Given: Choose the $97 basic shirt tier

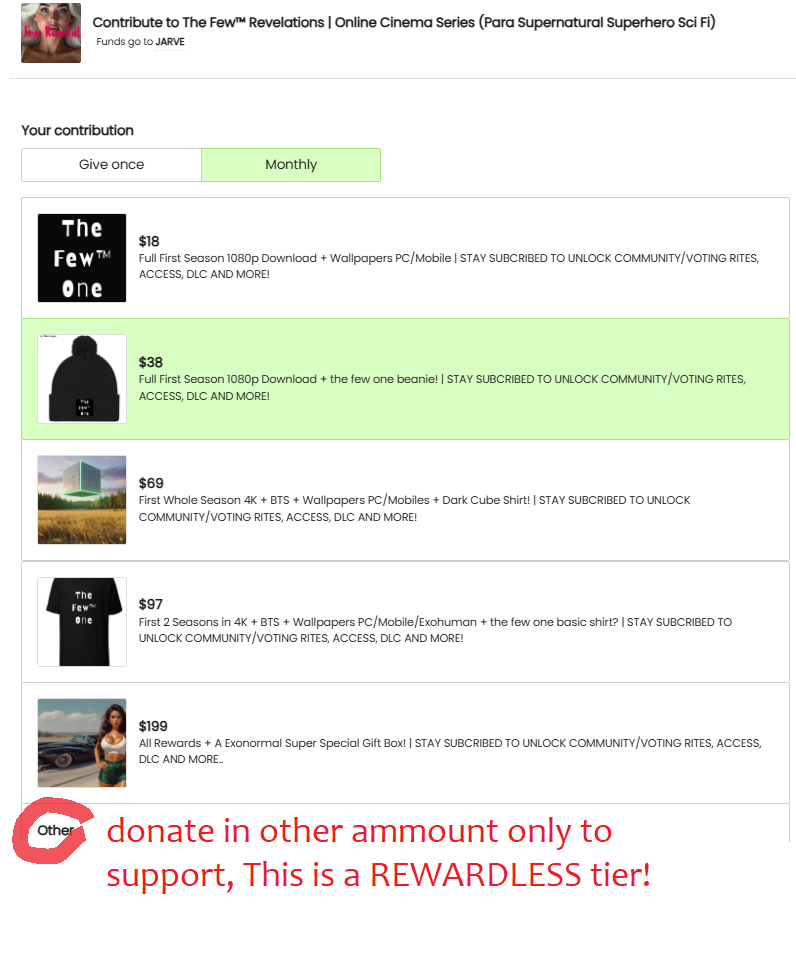Looking at the screenshot, I should pyautogui.click(x=405, y=622).
